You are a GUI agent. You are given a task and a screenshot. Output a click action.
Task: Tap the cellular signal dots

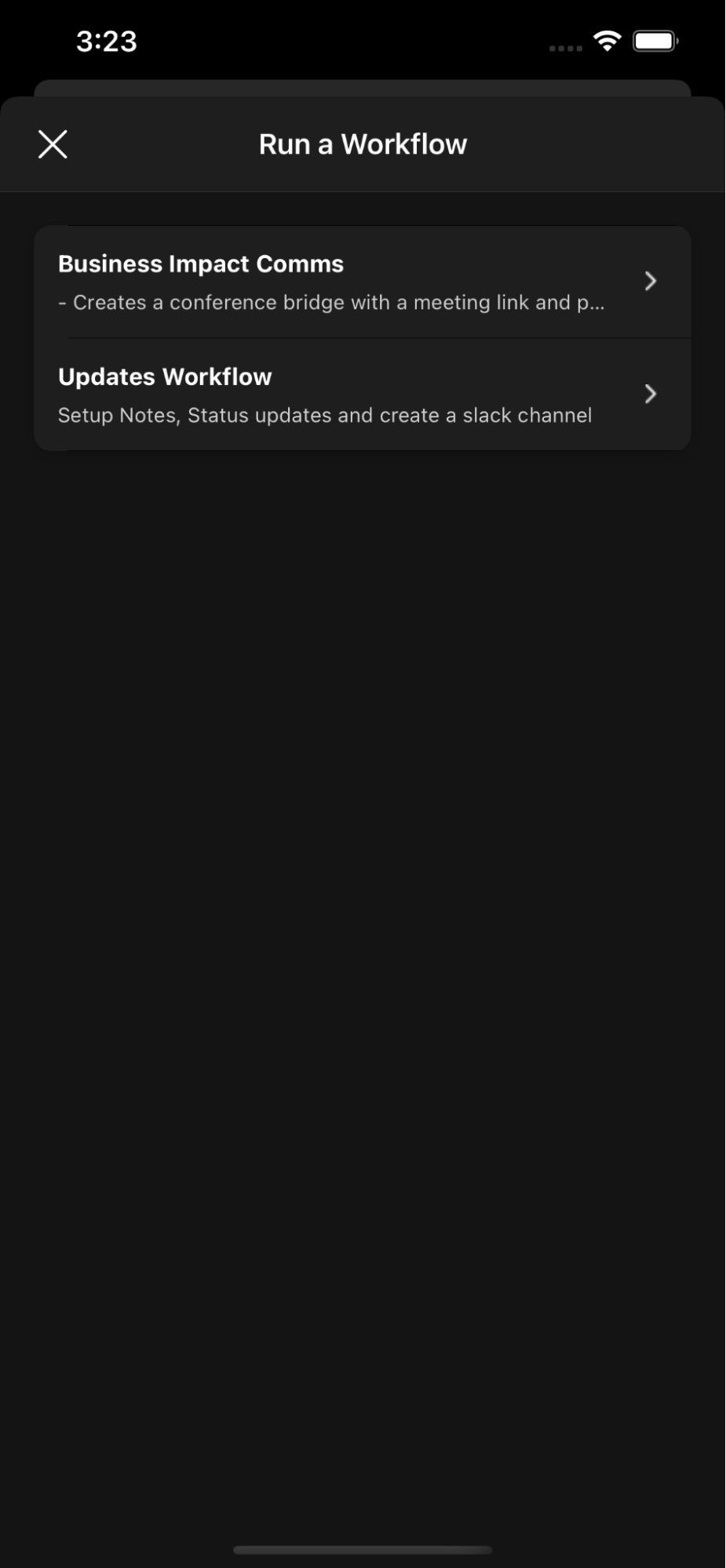tap(564, 49)
